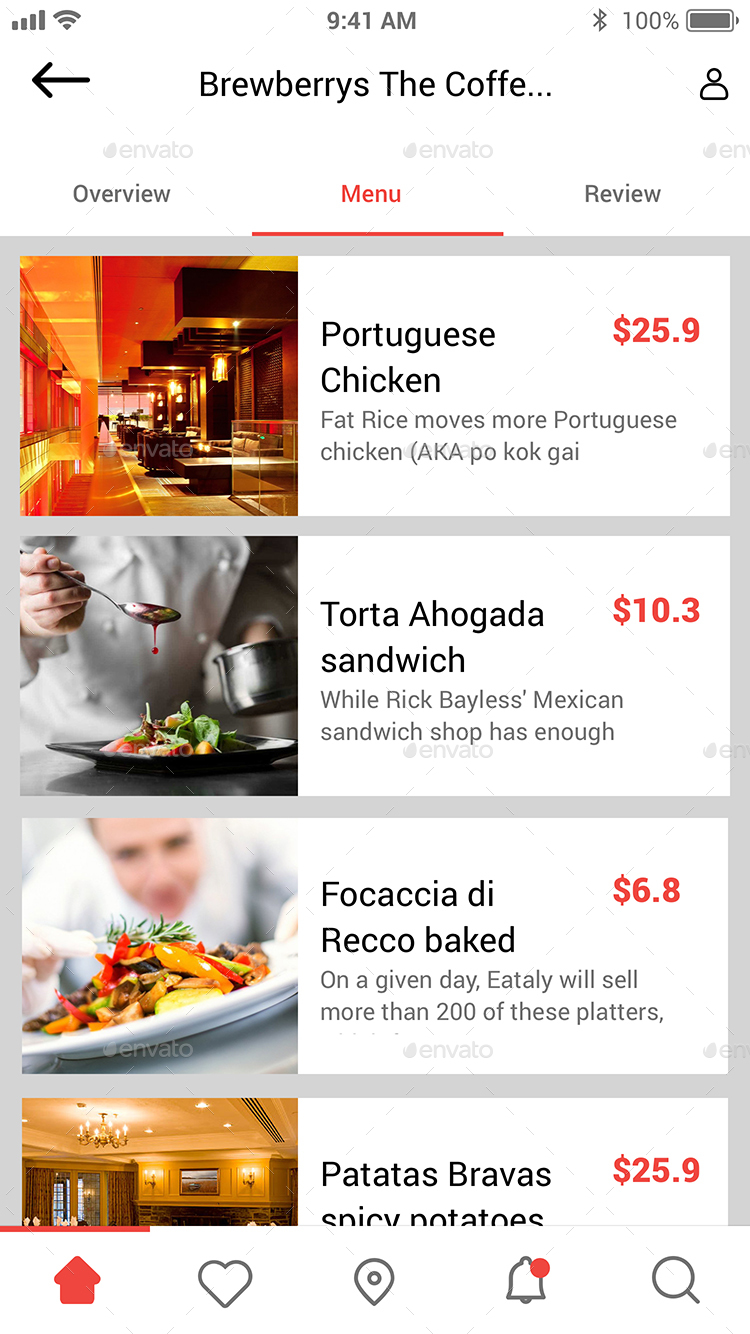Select the Menu tab
Viewport: 750px width, 1334px height.
click(371, 194)
